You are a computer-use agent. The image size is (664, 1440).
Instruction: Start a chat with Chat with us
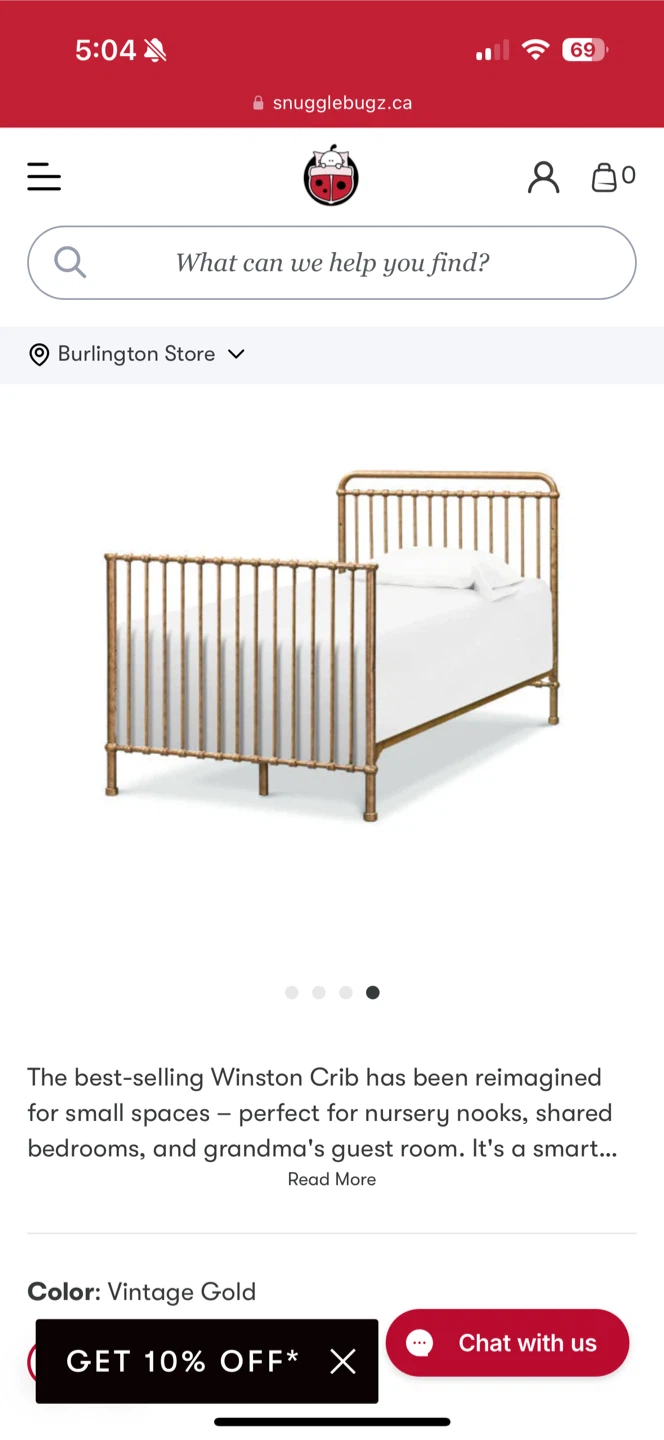(507, 1343)
